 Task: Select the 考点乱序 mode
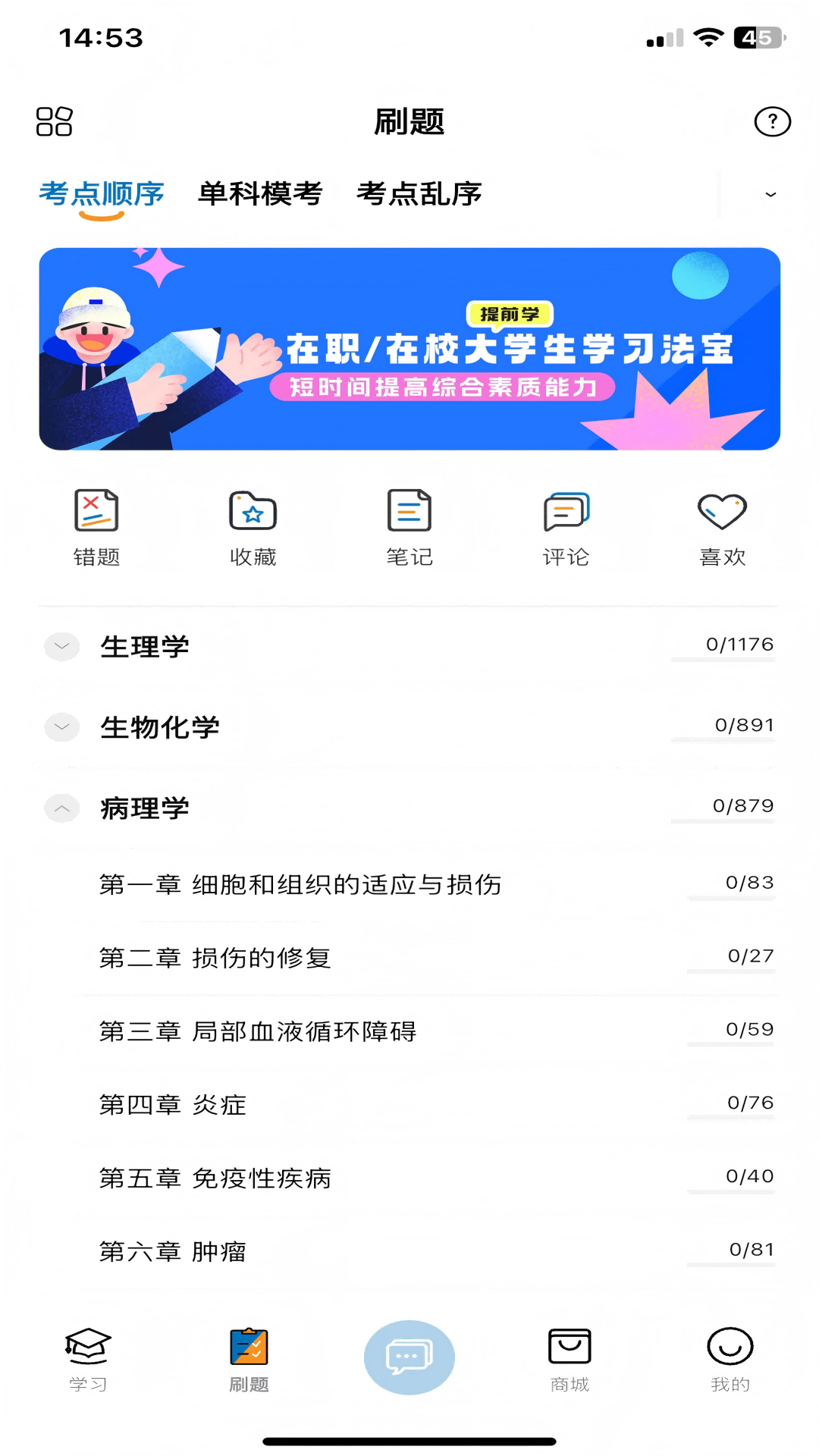419,193
